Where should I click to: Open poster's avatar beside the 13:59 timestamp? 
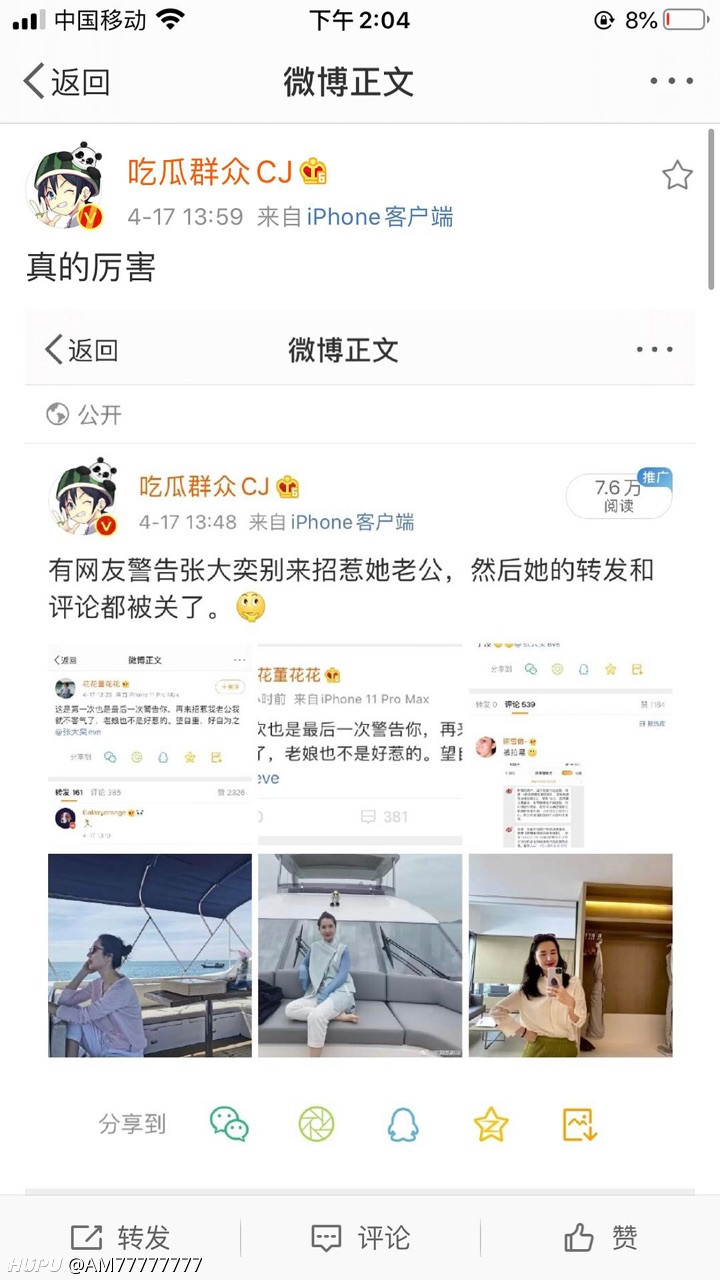pyautogui.click(x=66, y=191)
